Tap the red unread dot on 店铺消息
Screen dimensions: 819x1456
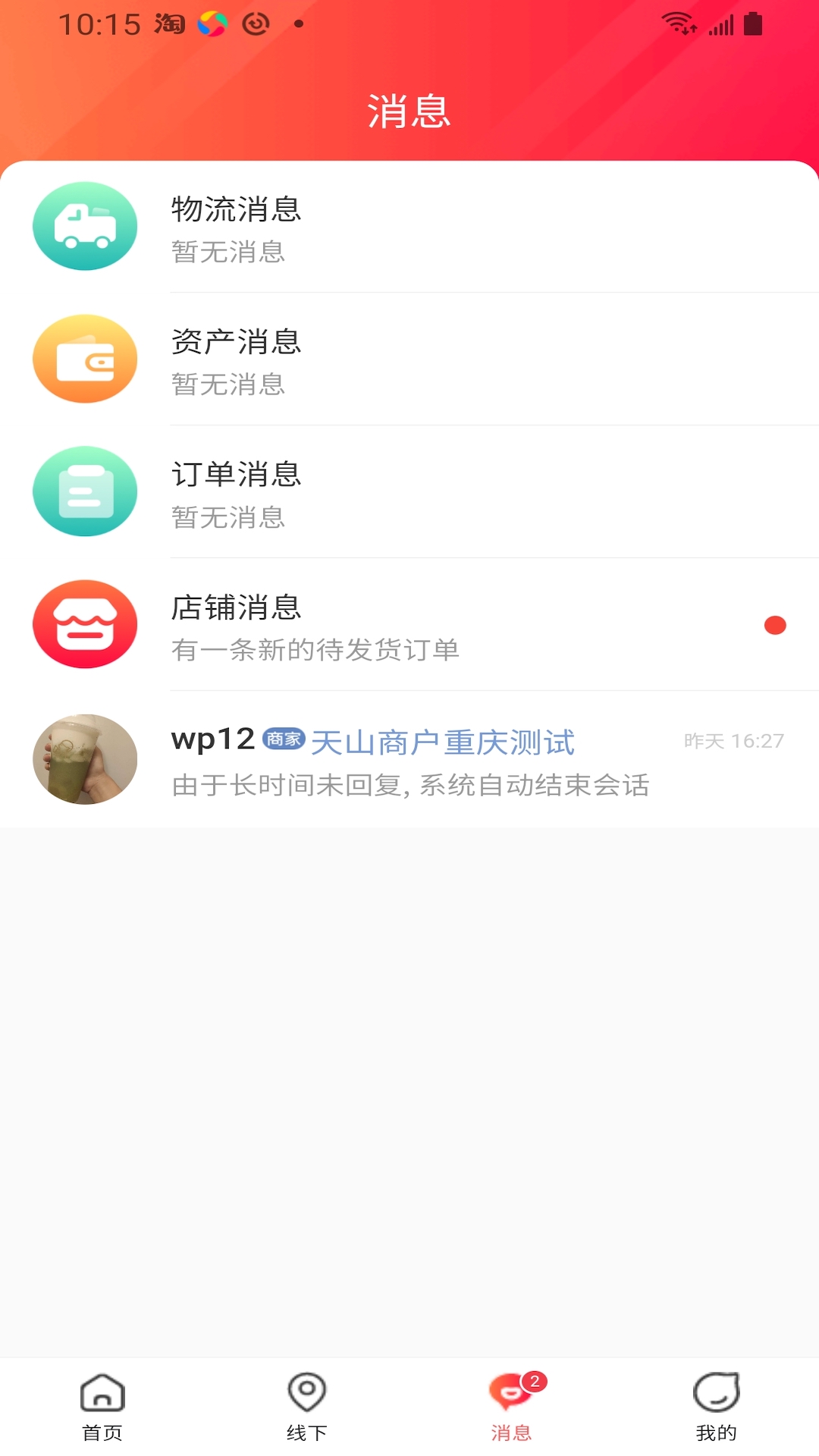click(775, 625)
